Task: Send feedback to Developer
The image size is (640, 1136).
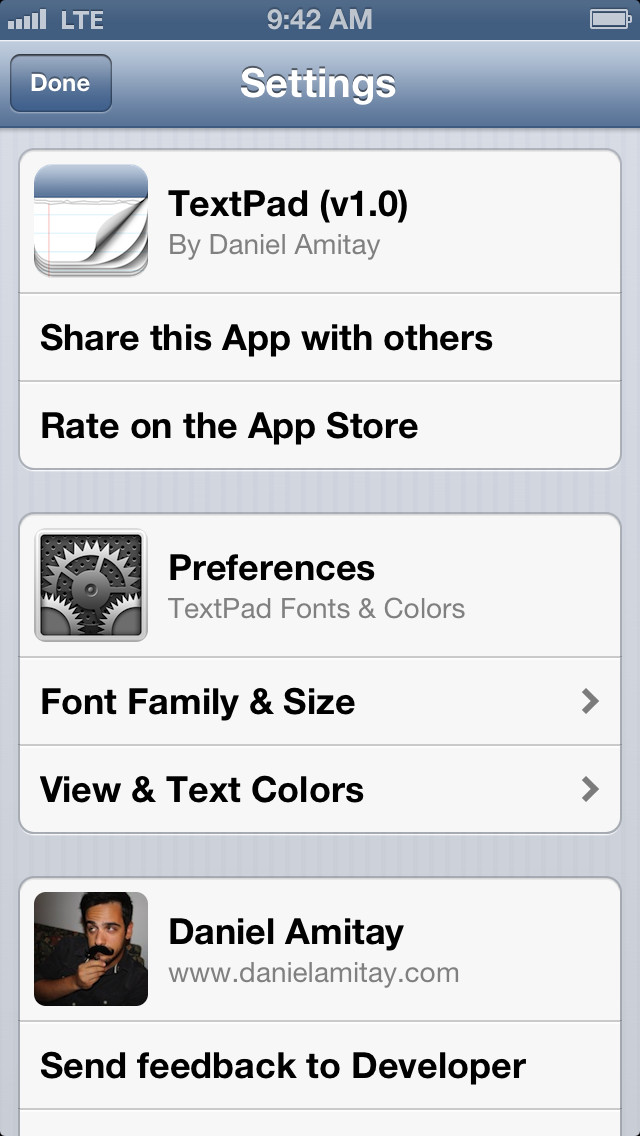Action: [x=320, y=1065]
